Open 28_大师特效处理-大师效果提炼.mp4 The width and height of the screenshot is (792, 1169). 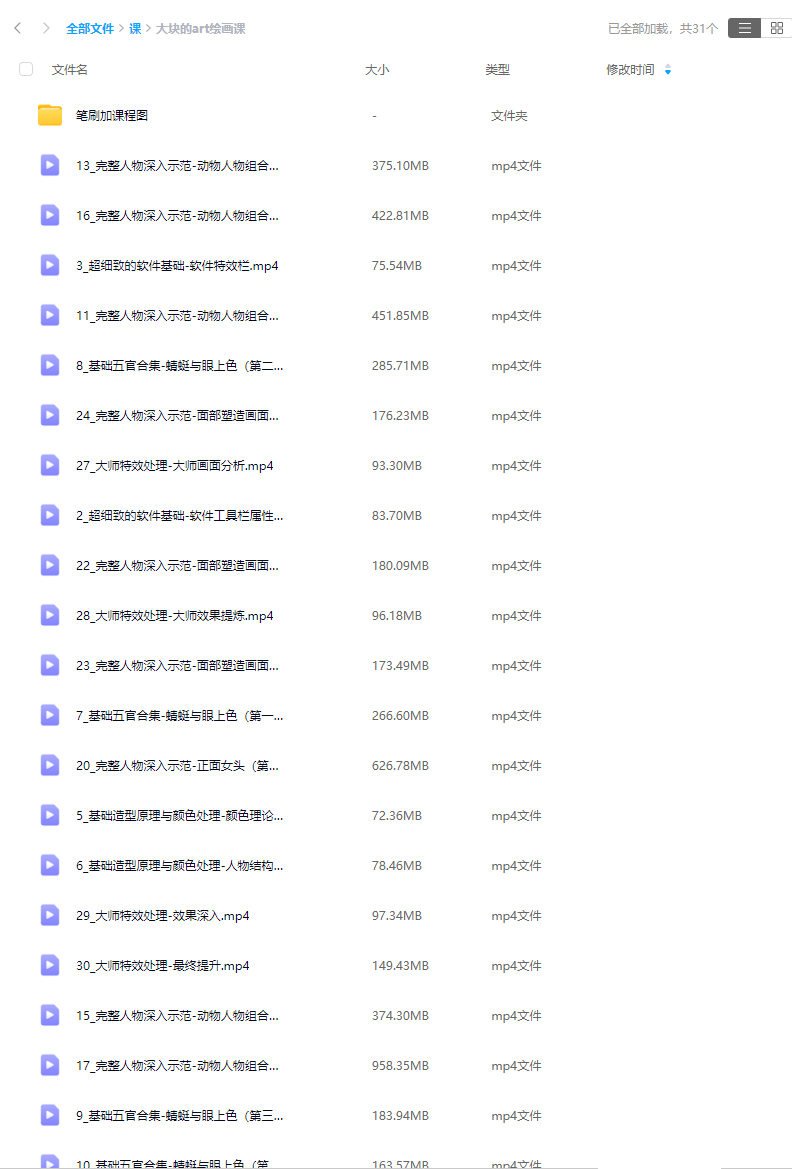click(174, 616)
